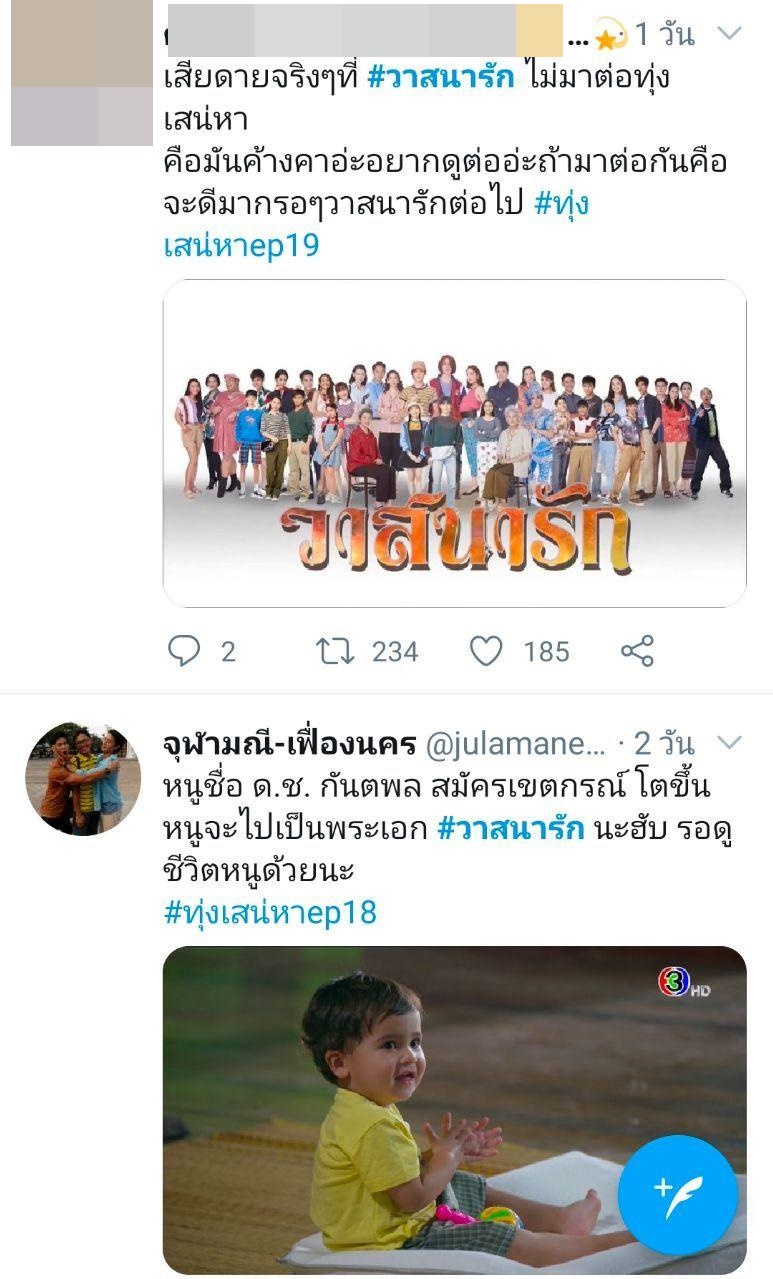This screenshot has height=1279, width=773.
Task: Open the dropdown arrow on จุฬามณี-เฟื่องนคร's tweet
Action: (x=730, y=742)
